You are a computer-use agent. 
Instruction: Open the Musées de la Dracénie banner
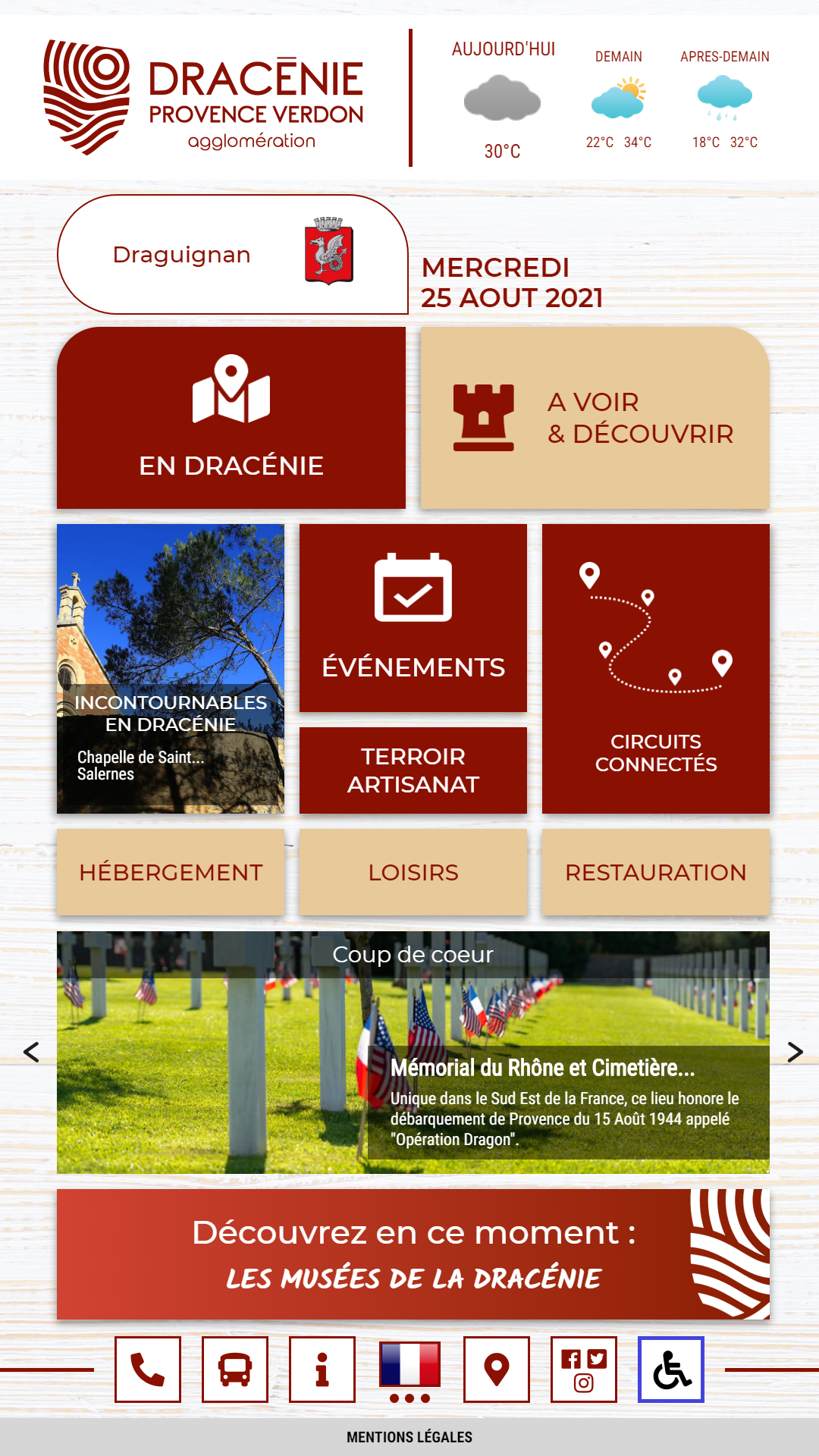[x=413, y=1254]
